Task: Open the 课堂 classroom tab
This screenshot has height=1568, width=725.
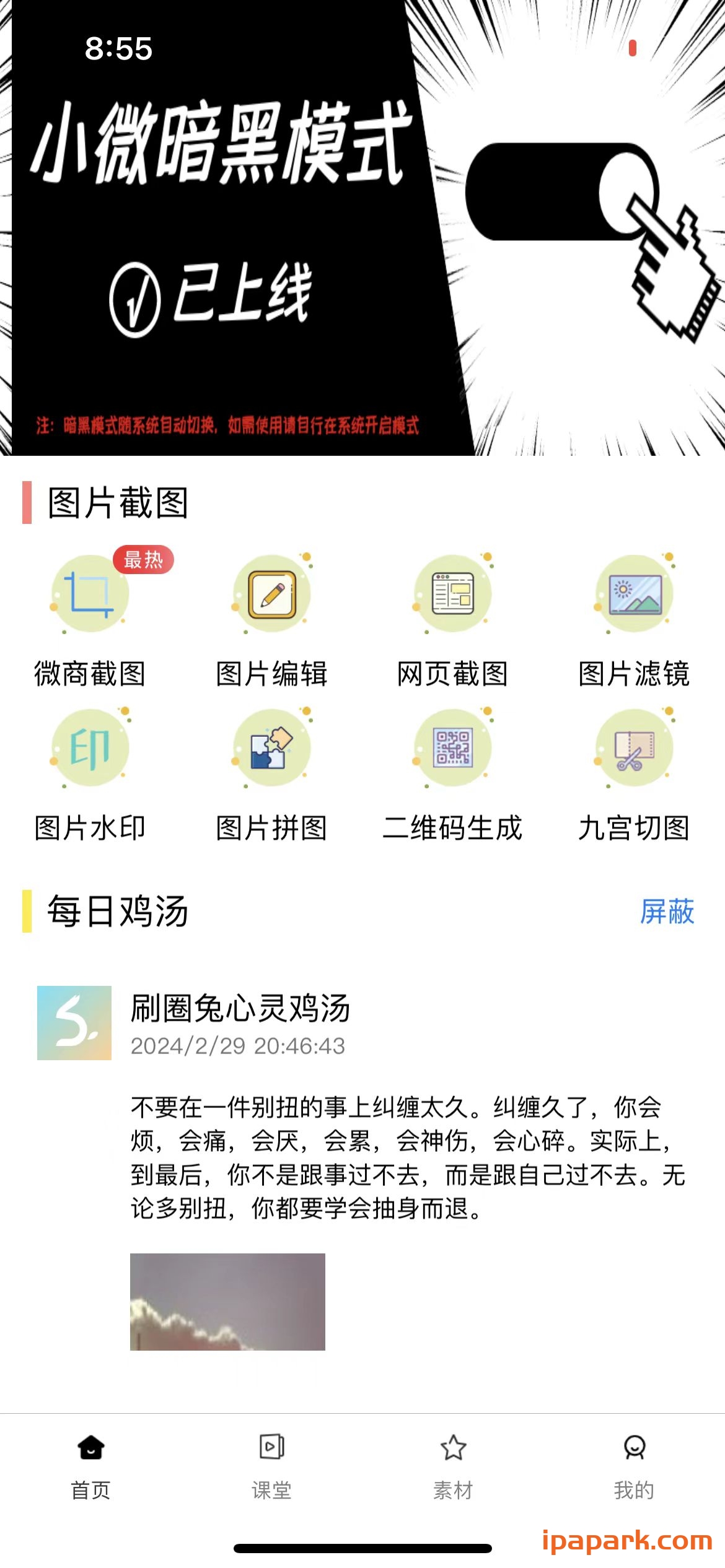Action: click(271, 1468)
